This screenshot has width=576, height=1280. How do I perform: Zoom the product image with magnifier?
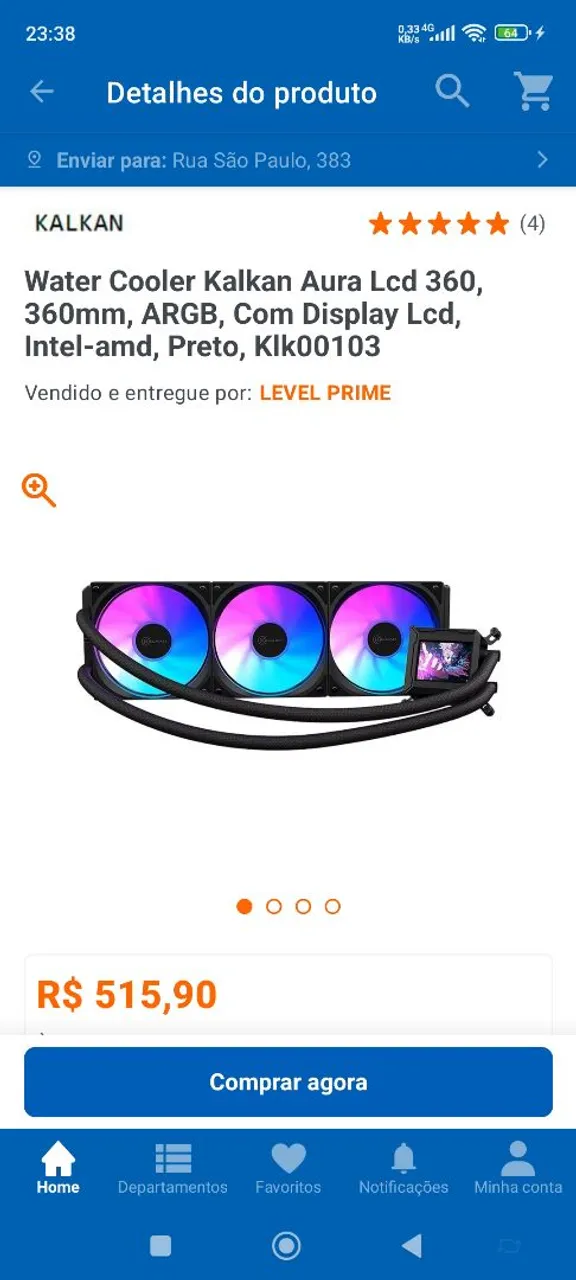[x=39, y=490]
